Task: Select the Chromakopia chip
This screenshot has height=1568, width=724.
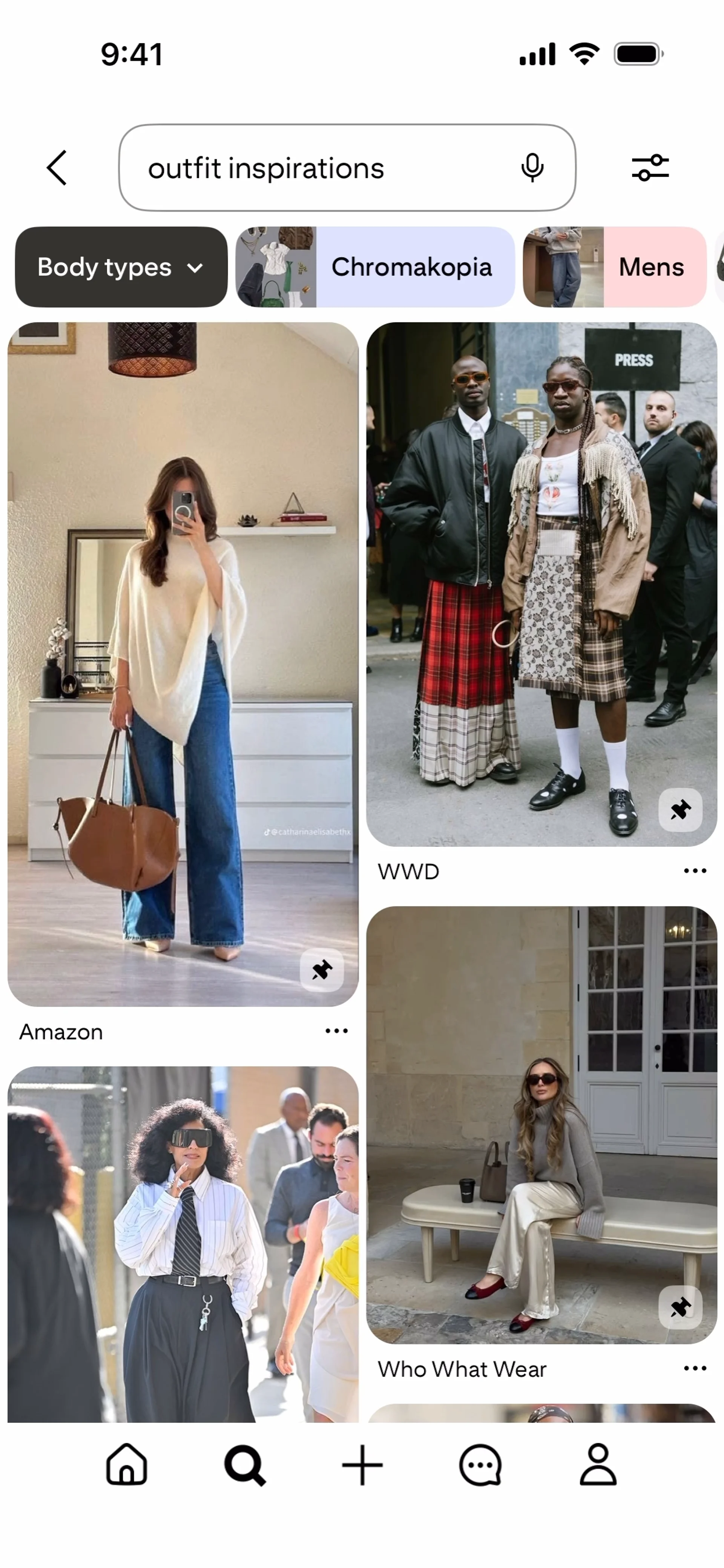Action: [375, 267]
